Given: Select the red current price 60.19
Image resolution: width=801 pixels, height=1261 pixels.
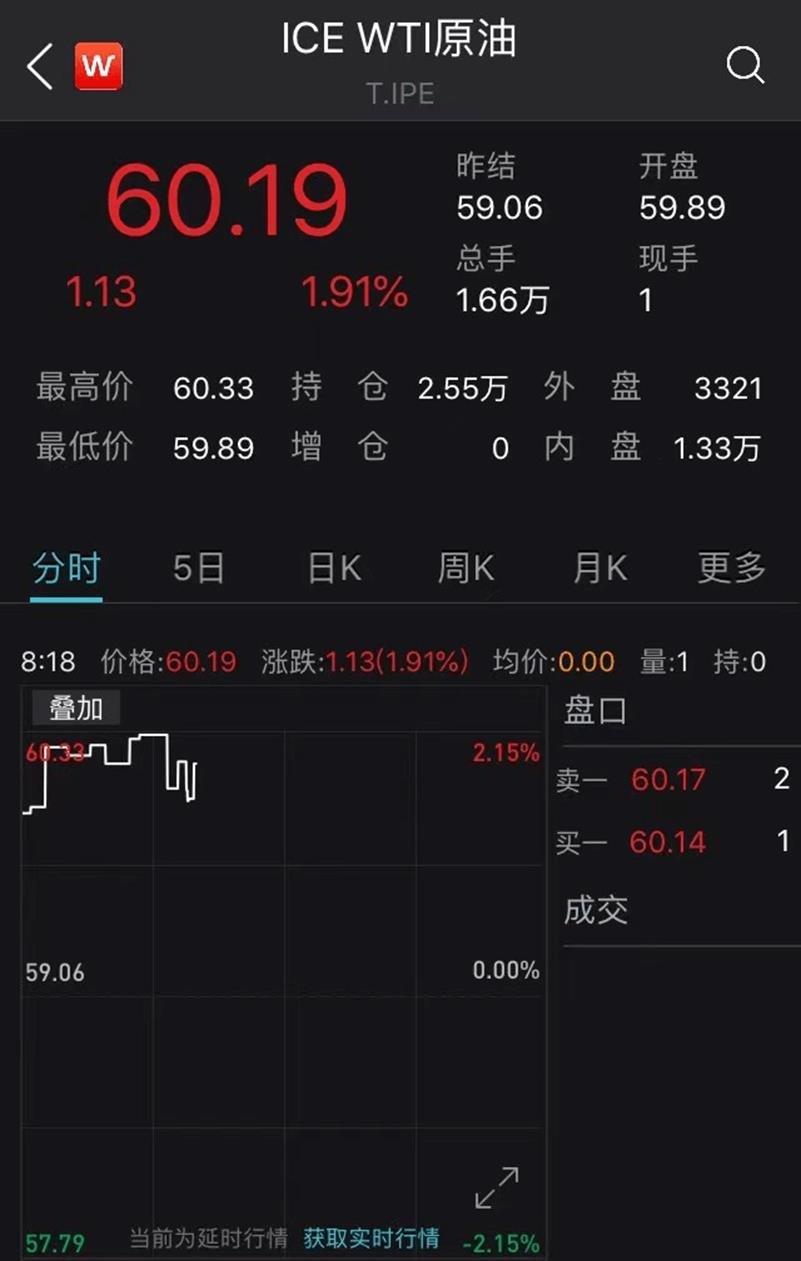Looking at the screenshot, I should pyautogui.click(x=226, y=197).
